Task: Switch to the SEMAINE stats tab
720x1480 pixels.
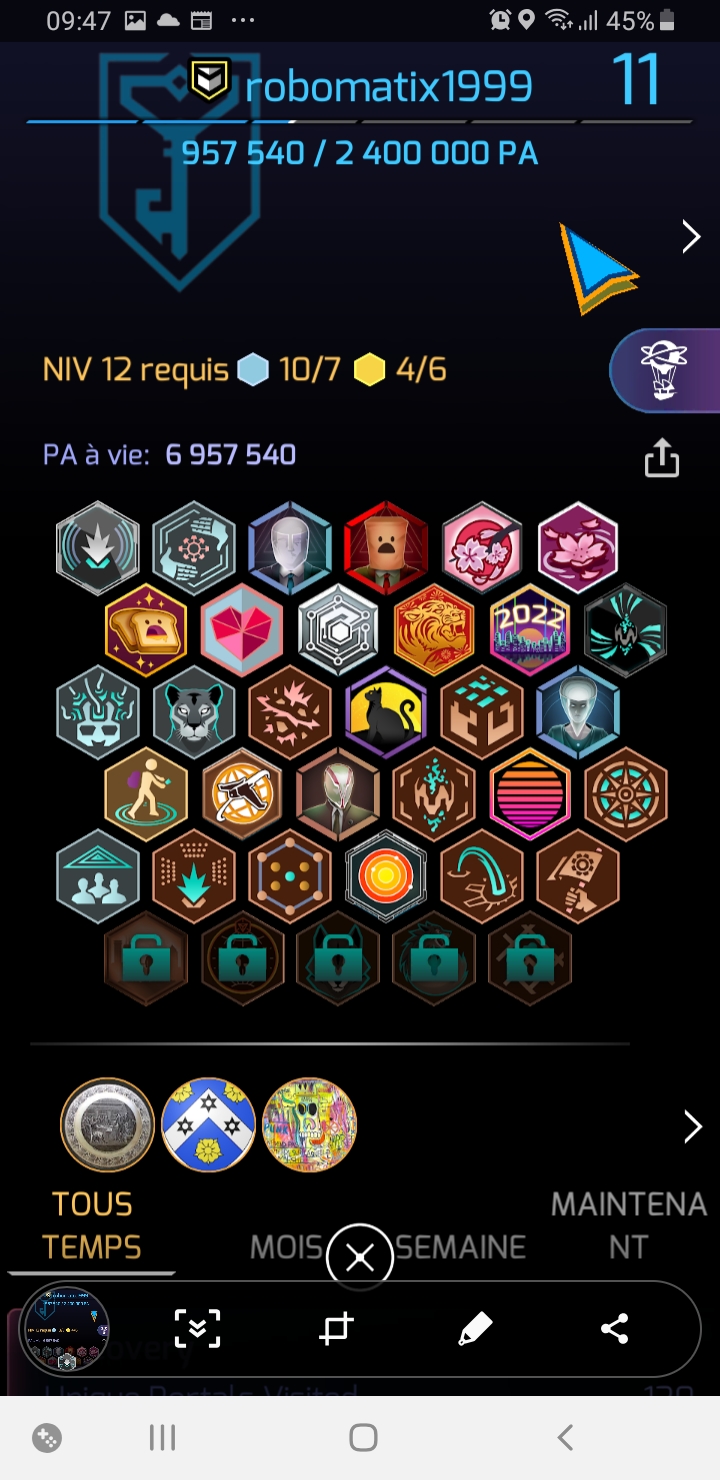Action: 462,1247
